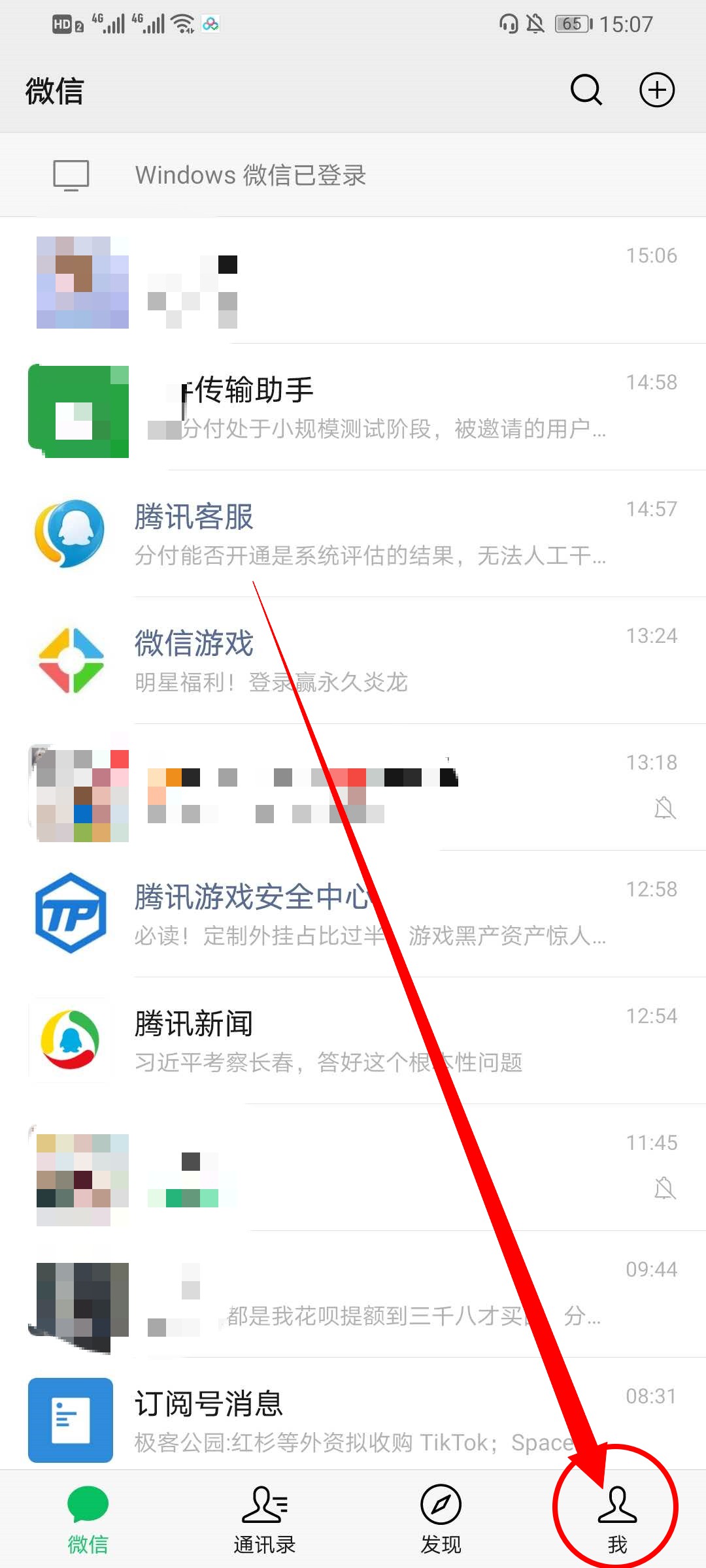Open the 微信游戏 chat
Image resolution: width=706 pixels, height=1568 pixels.
353,661
